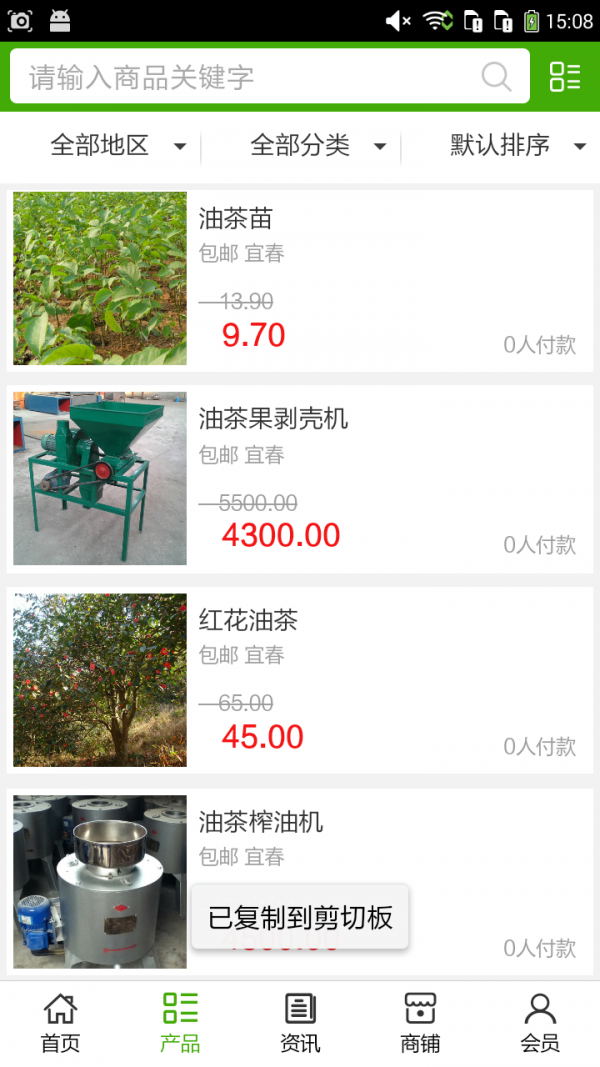600x1067 pixels.
Task: Go to the 首页 home tab
Action: pos(60,1023)
